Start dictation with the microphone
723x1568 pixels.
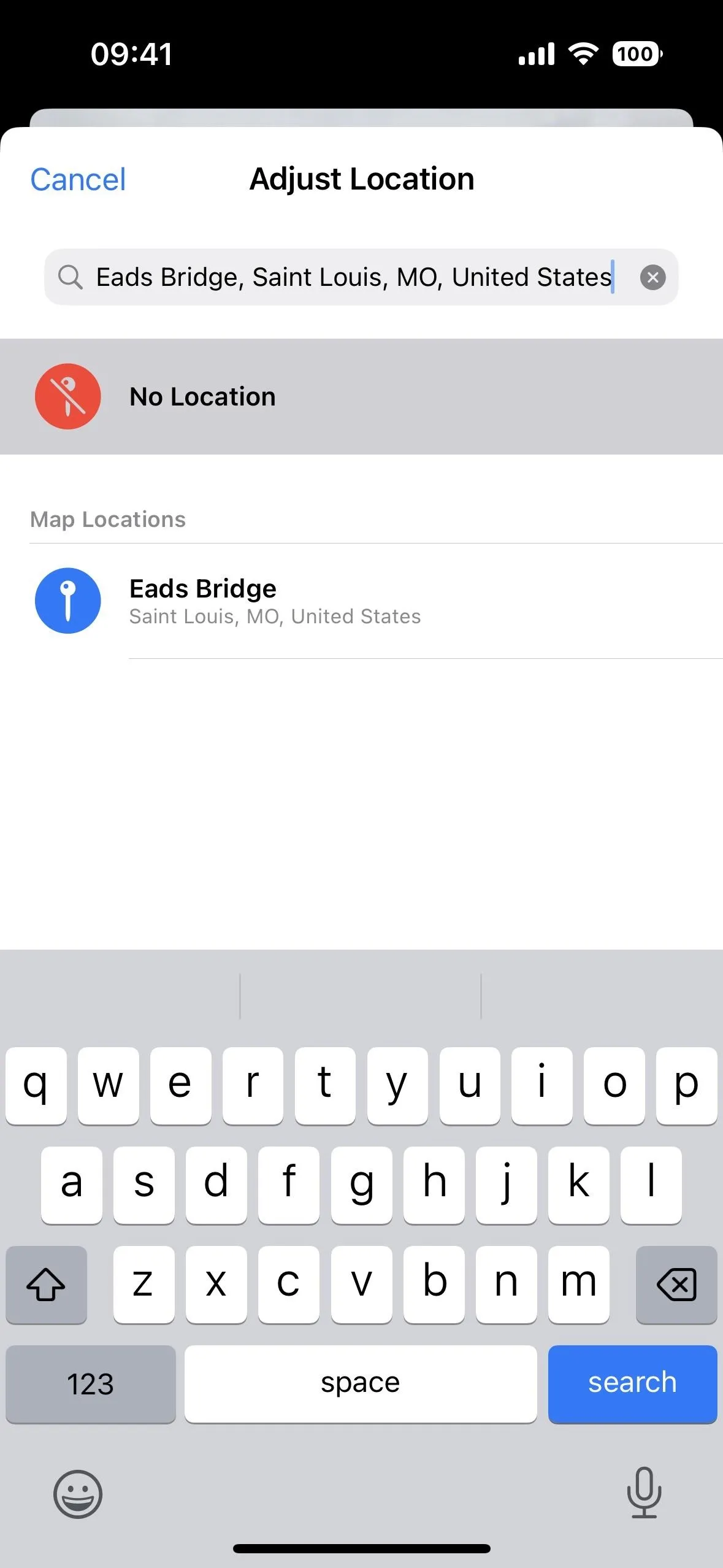(x=644, y=1493)
